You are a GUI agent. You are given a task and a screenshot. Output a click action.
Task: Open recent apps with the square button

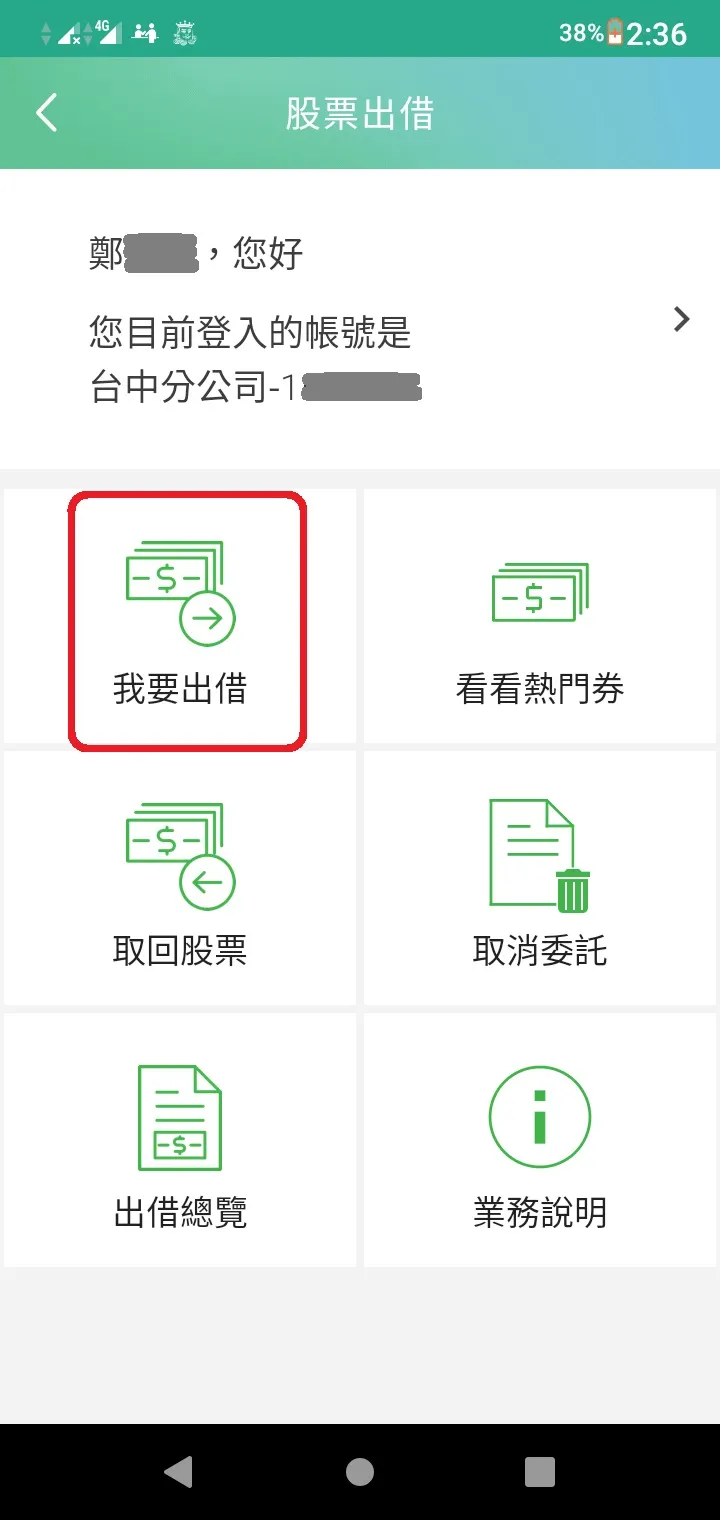click(538, 1472)
